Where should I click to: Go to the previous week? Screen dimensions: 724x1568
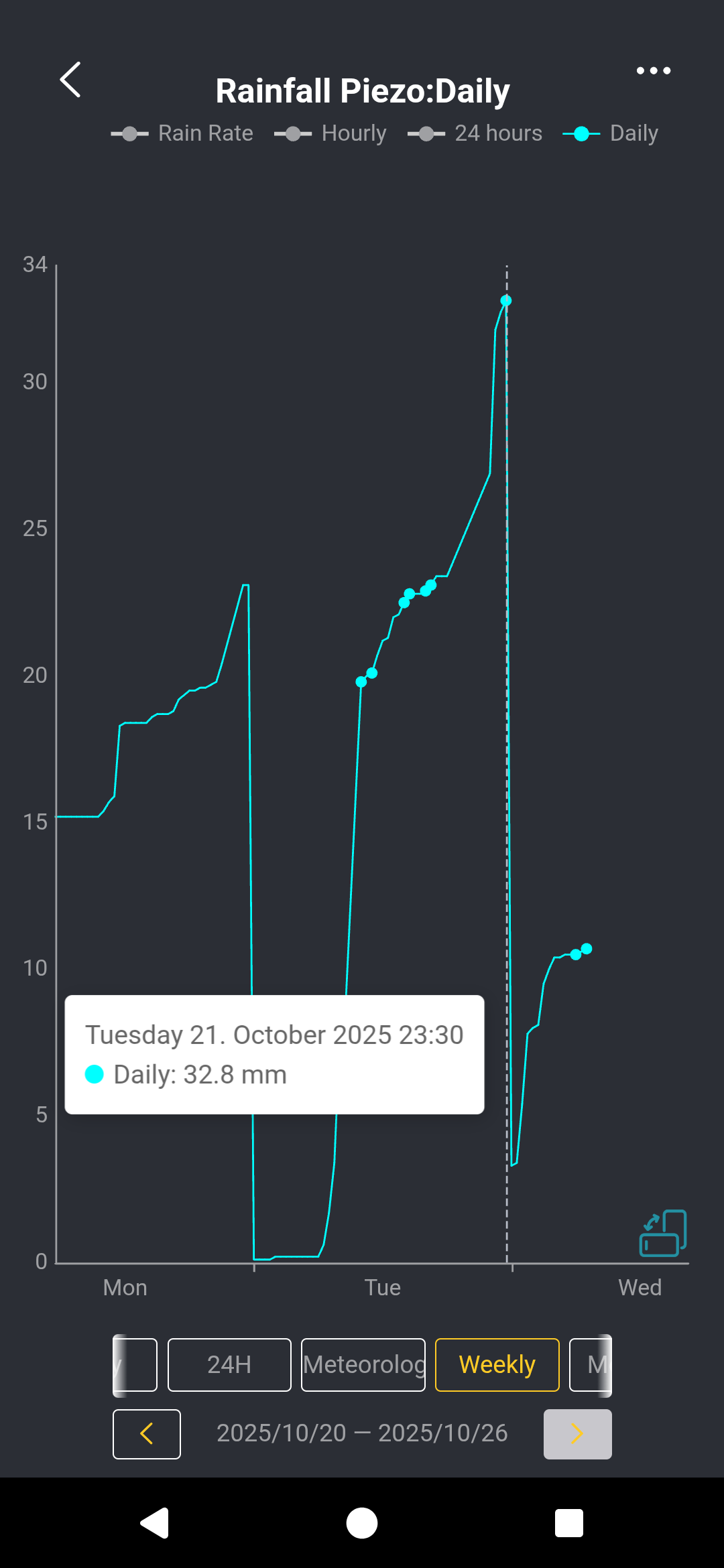pos(147,1434)
